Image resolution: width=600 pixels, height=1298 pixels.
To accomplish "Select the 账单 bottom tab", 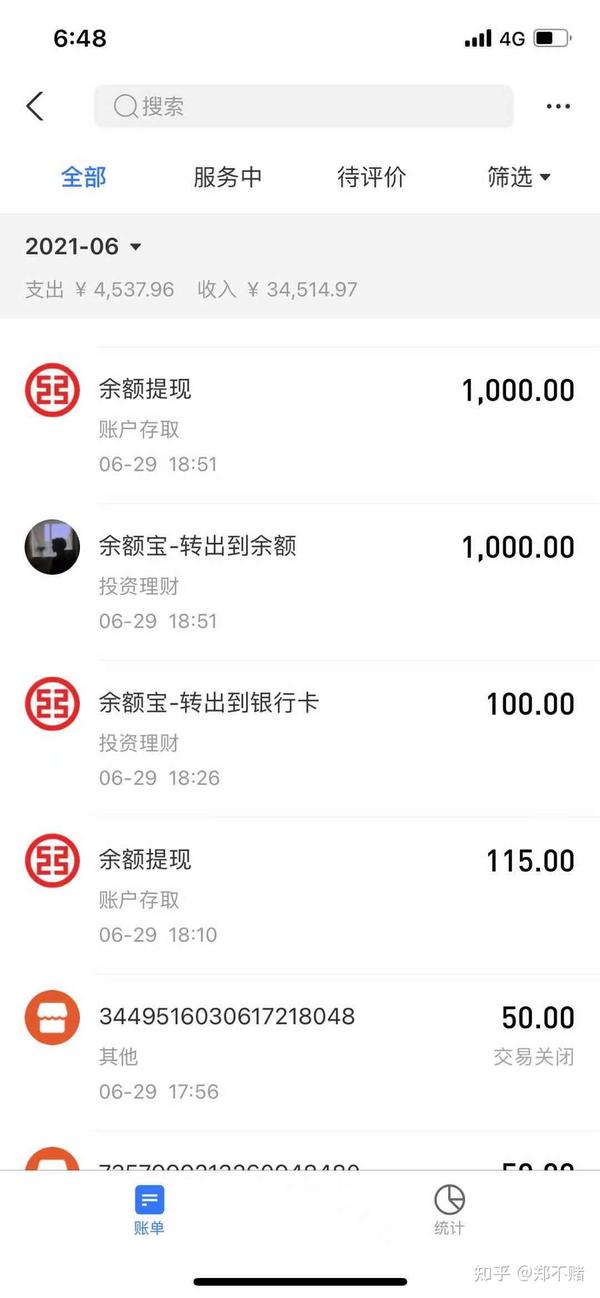I will [149, 1210].
